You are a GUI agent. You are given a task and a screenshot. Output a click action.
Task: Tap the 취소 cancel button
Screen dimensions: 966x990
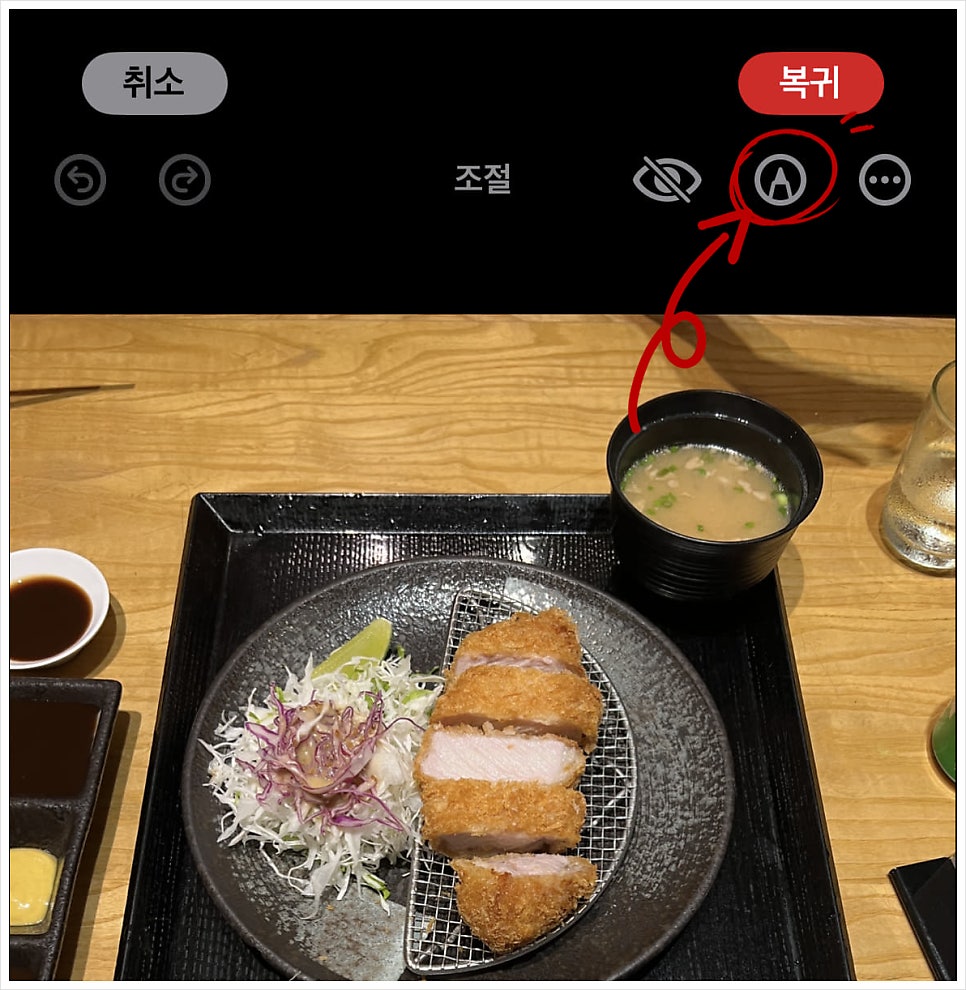154,83
